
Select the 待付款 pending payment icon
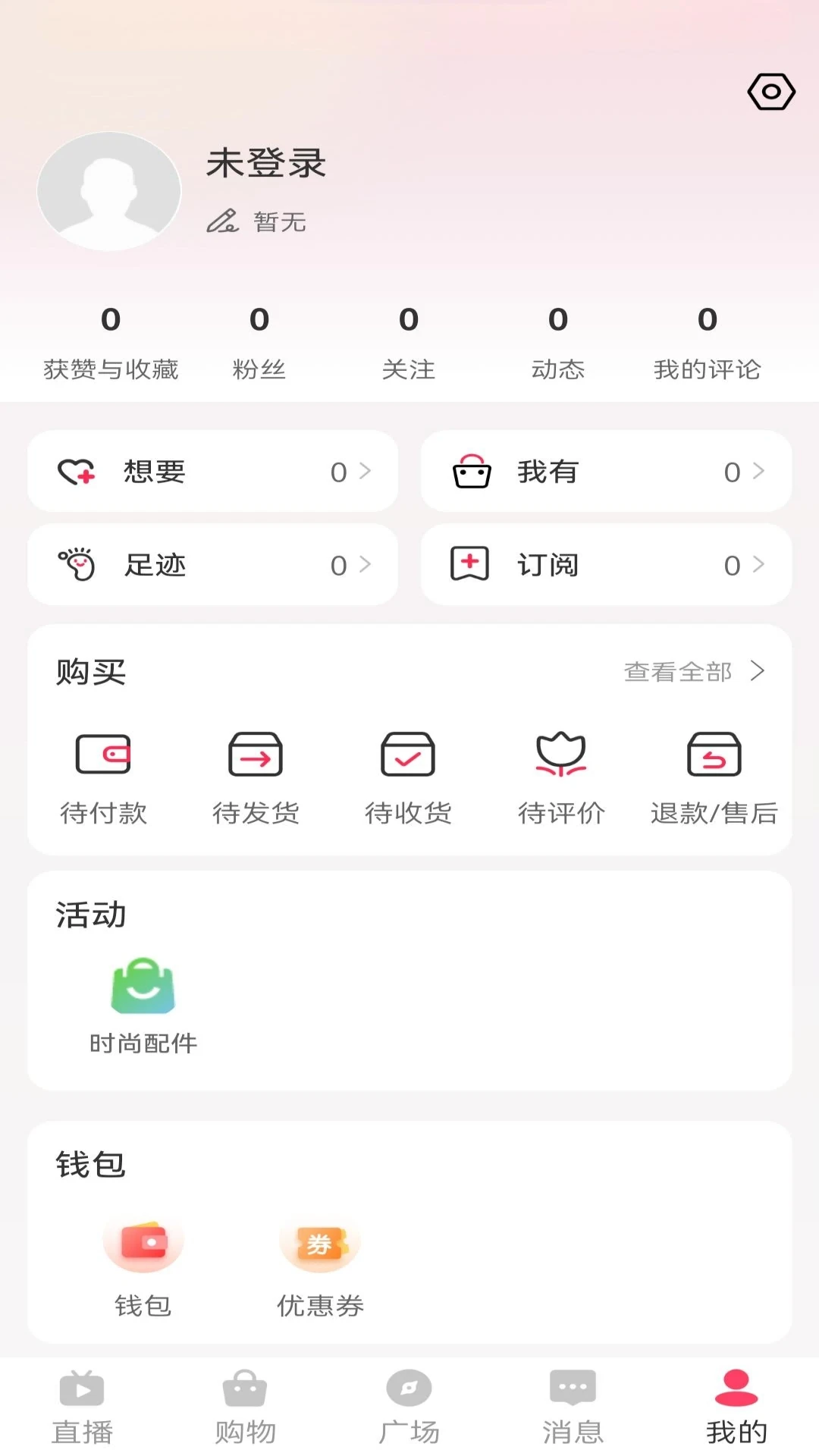point(104,775)
